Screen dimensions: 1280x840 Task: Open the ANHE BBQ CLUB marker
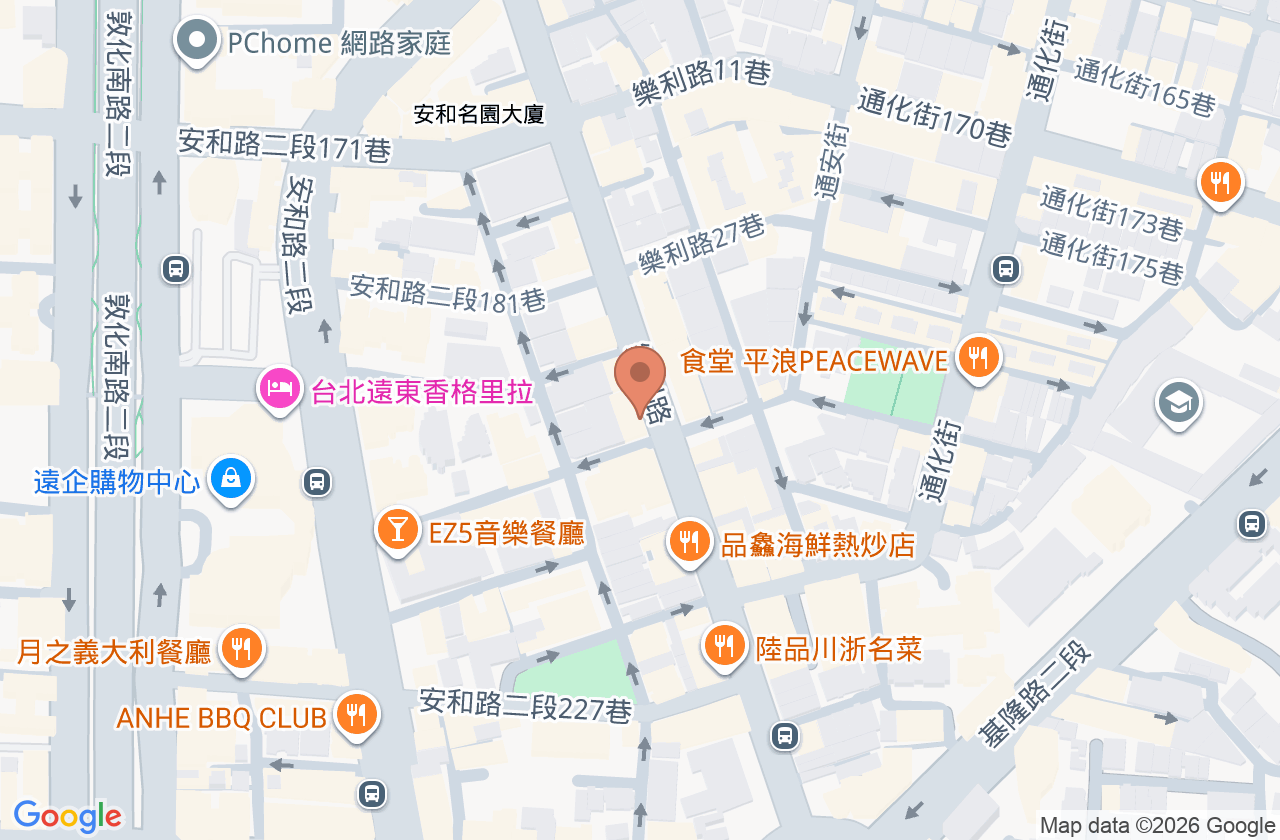355,716
